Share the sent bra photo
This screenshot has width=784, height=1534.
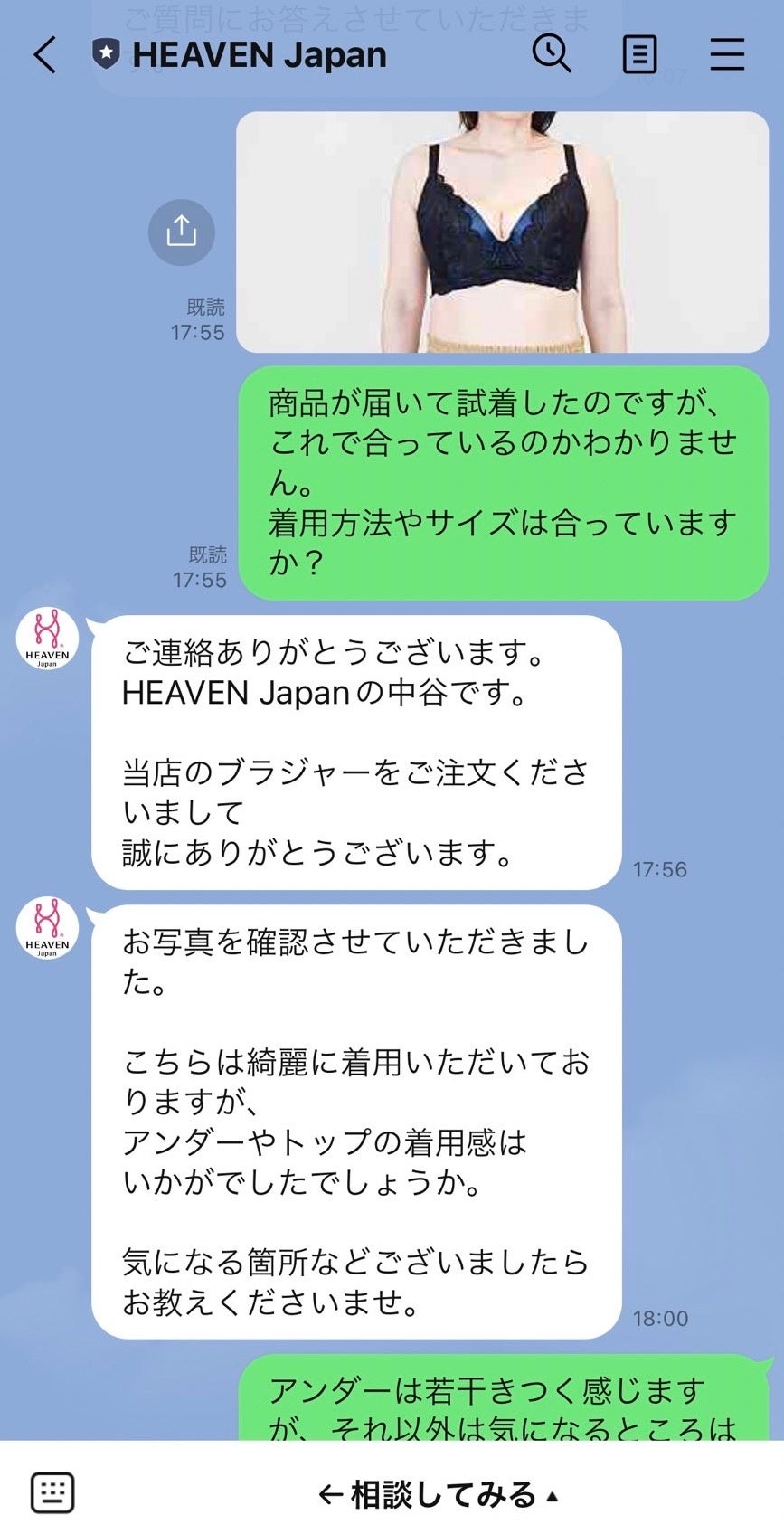point(181,232)
